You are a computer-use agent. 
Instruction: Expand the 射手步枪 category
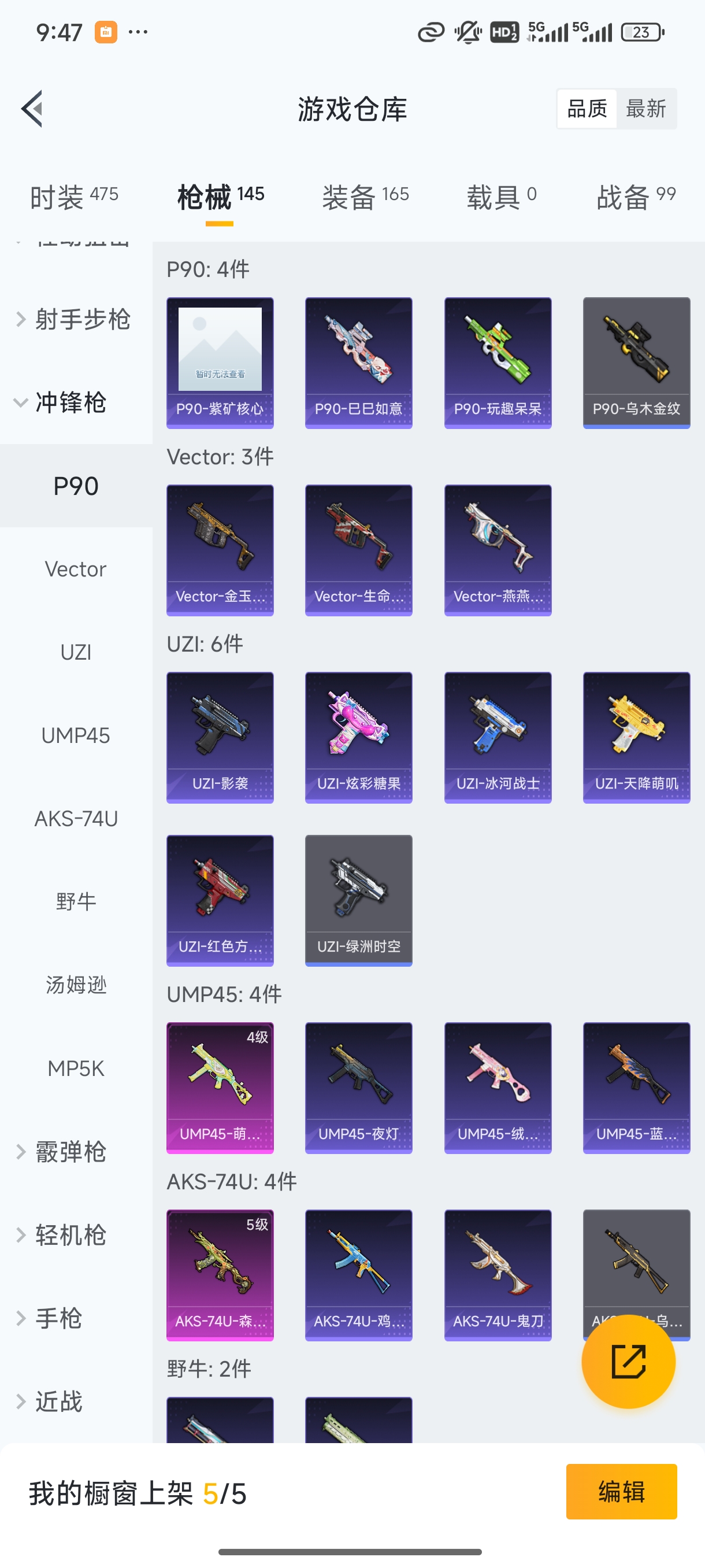[x=73, y=319]
